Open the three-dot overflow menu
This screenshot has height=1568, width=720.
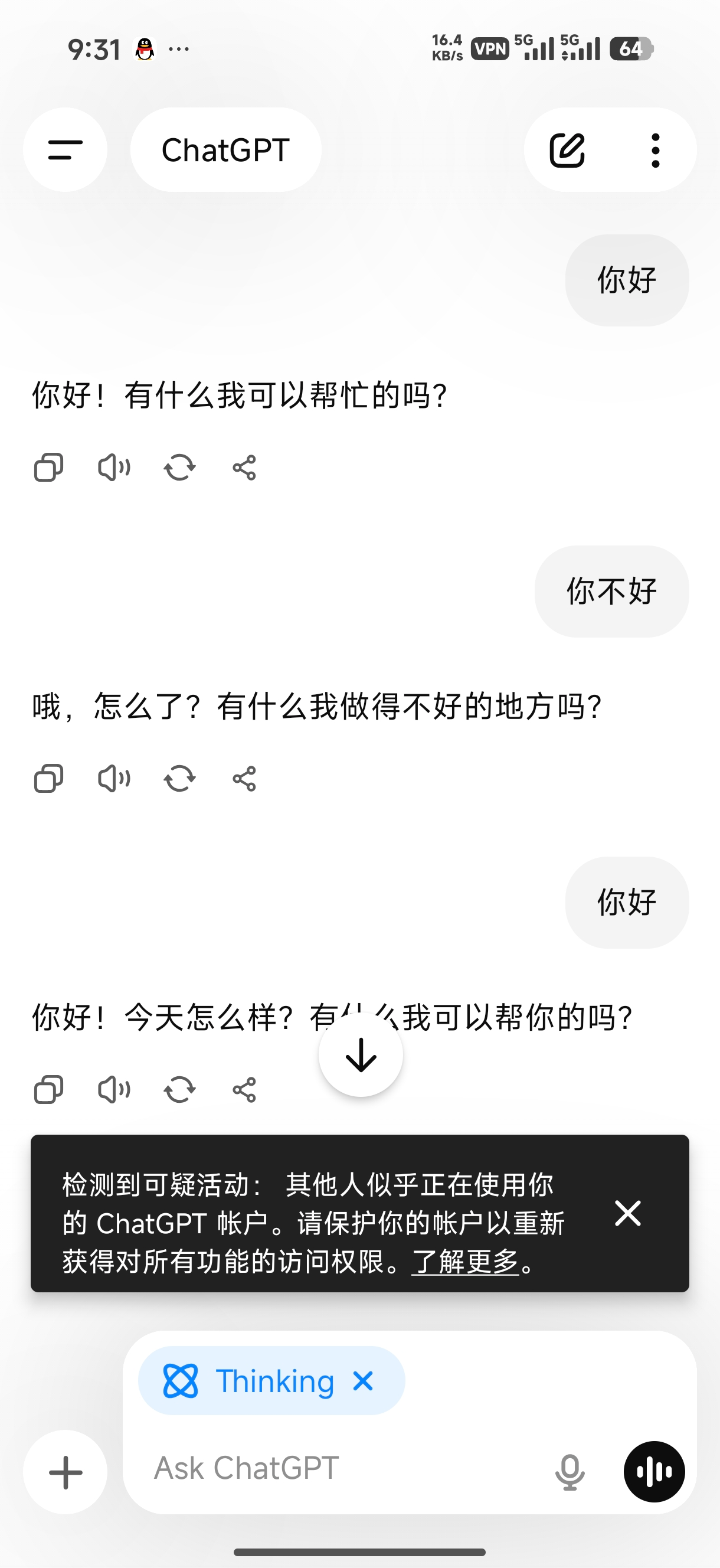pos(655,150)
